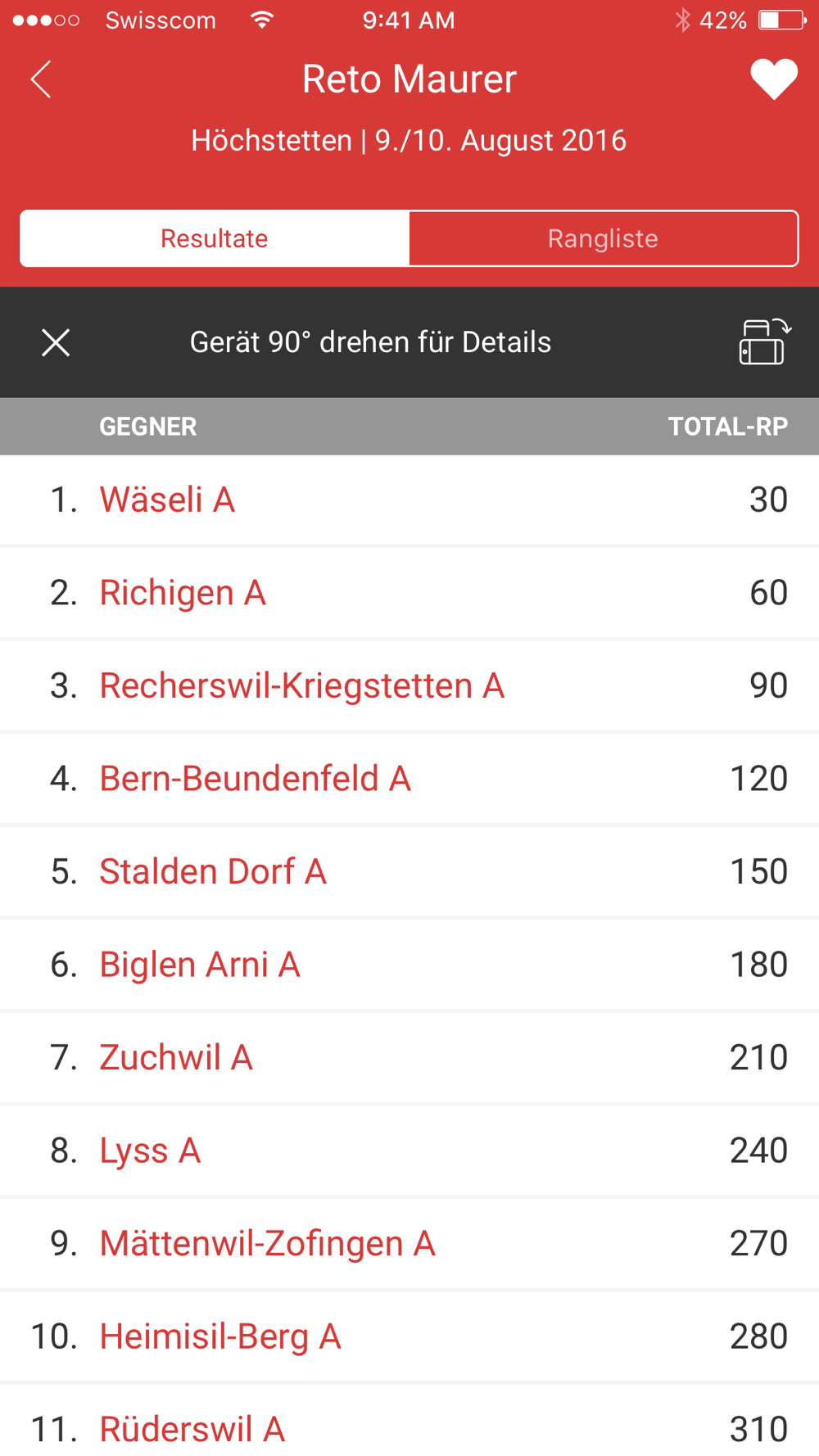819x1456 pixels.
Task: Select the Resultate segment
Action: tap(215, 238)
